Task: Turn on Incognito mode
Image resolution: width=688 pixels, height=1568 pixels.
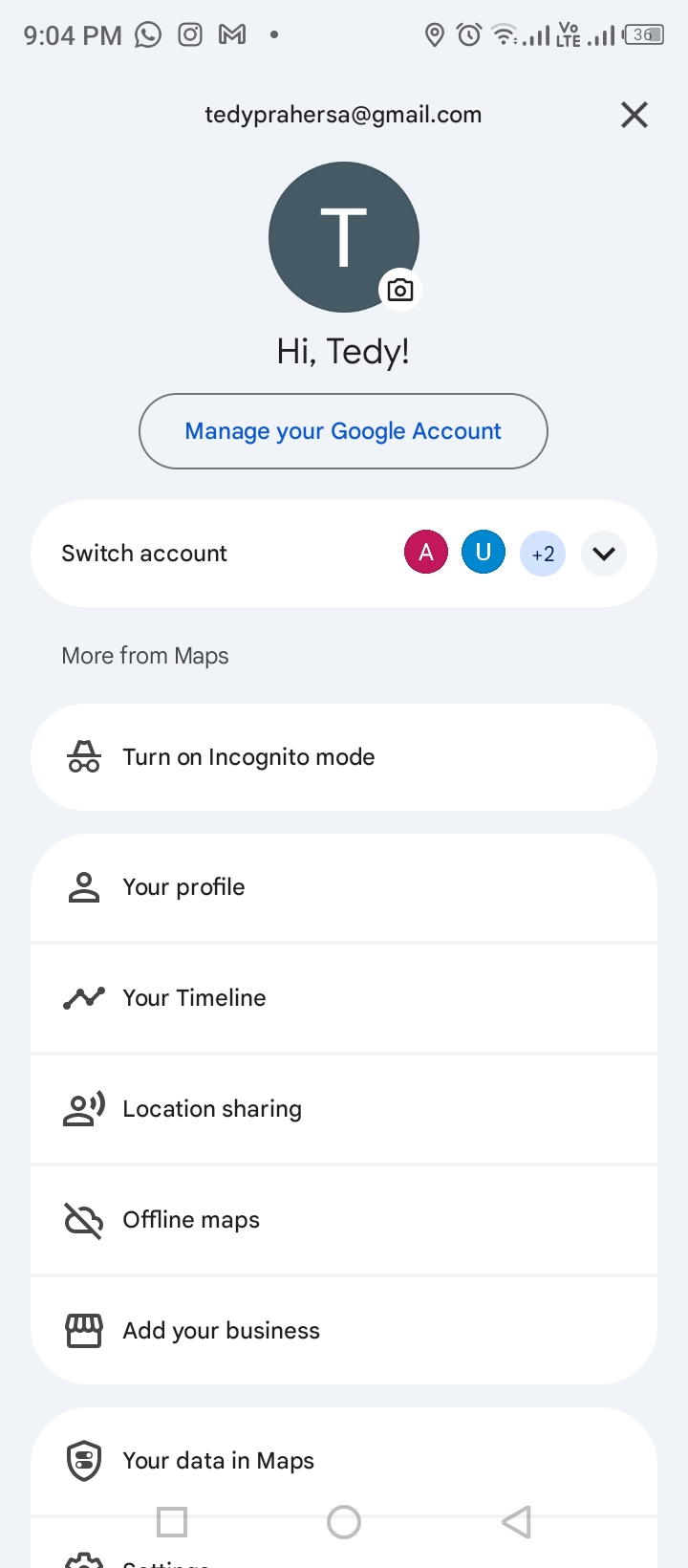Action: [x=344, y=757]
